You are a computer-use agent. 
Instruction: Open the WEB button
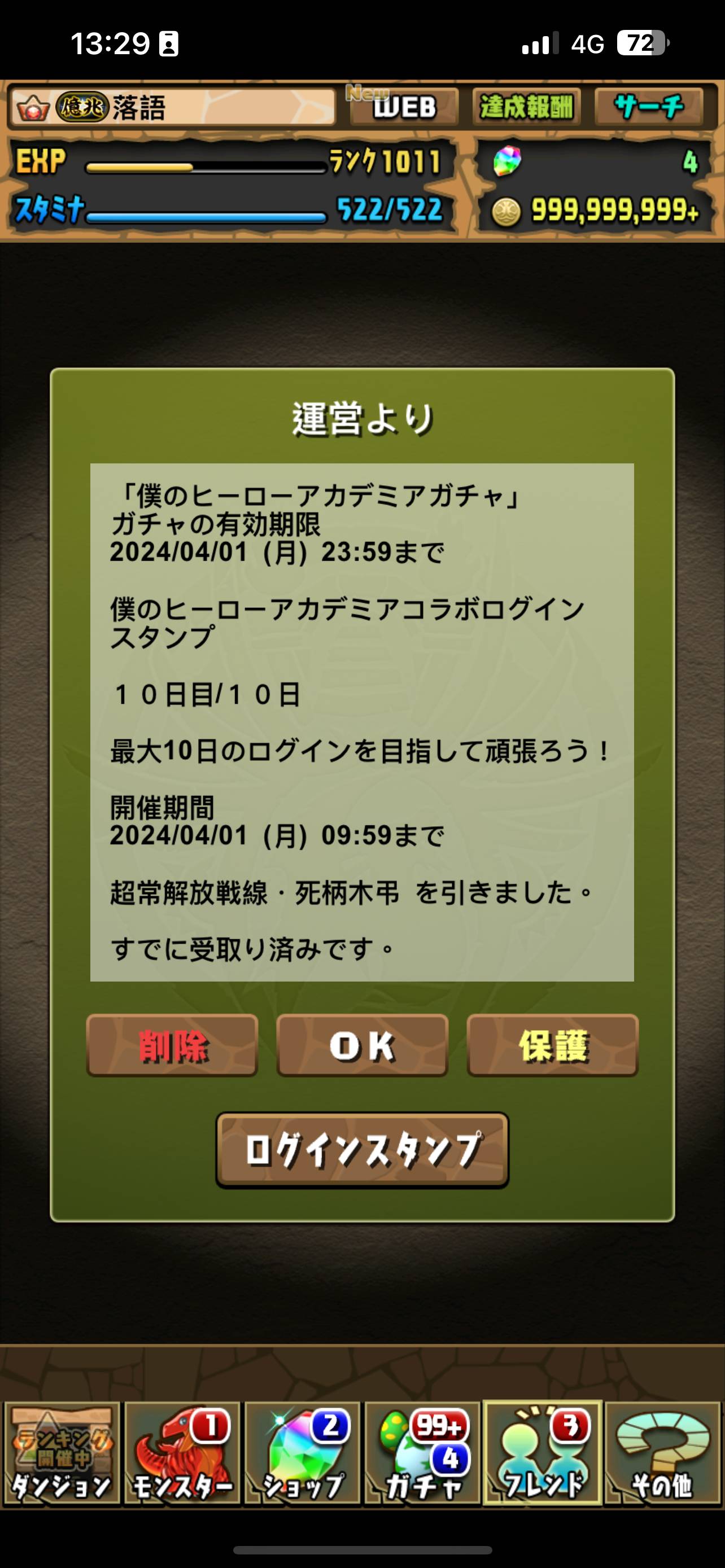coord(404,107)
